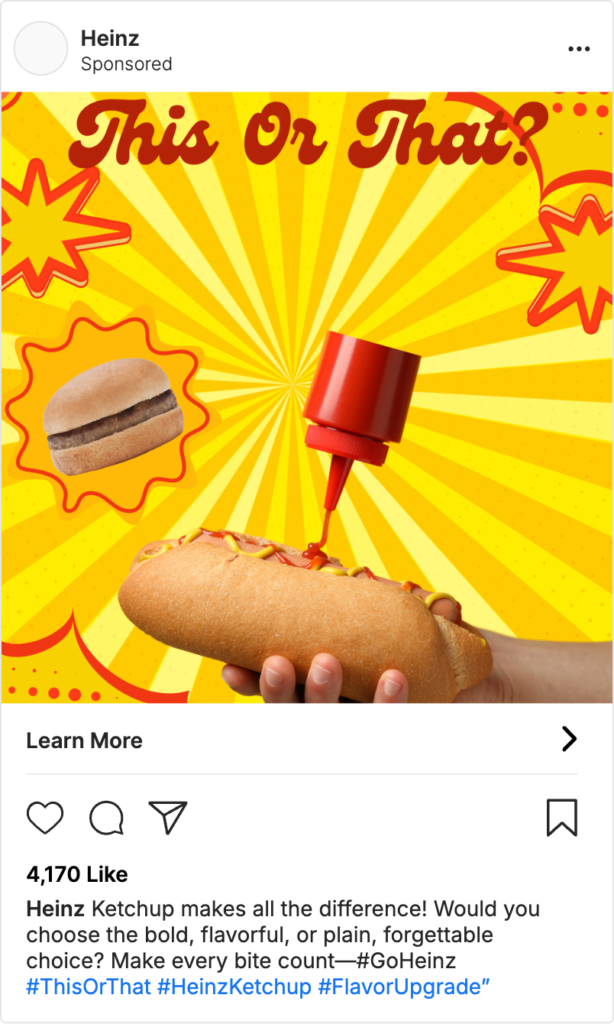Open the This Or That ad image

(307, 397)
